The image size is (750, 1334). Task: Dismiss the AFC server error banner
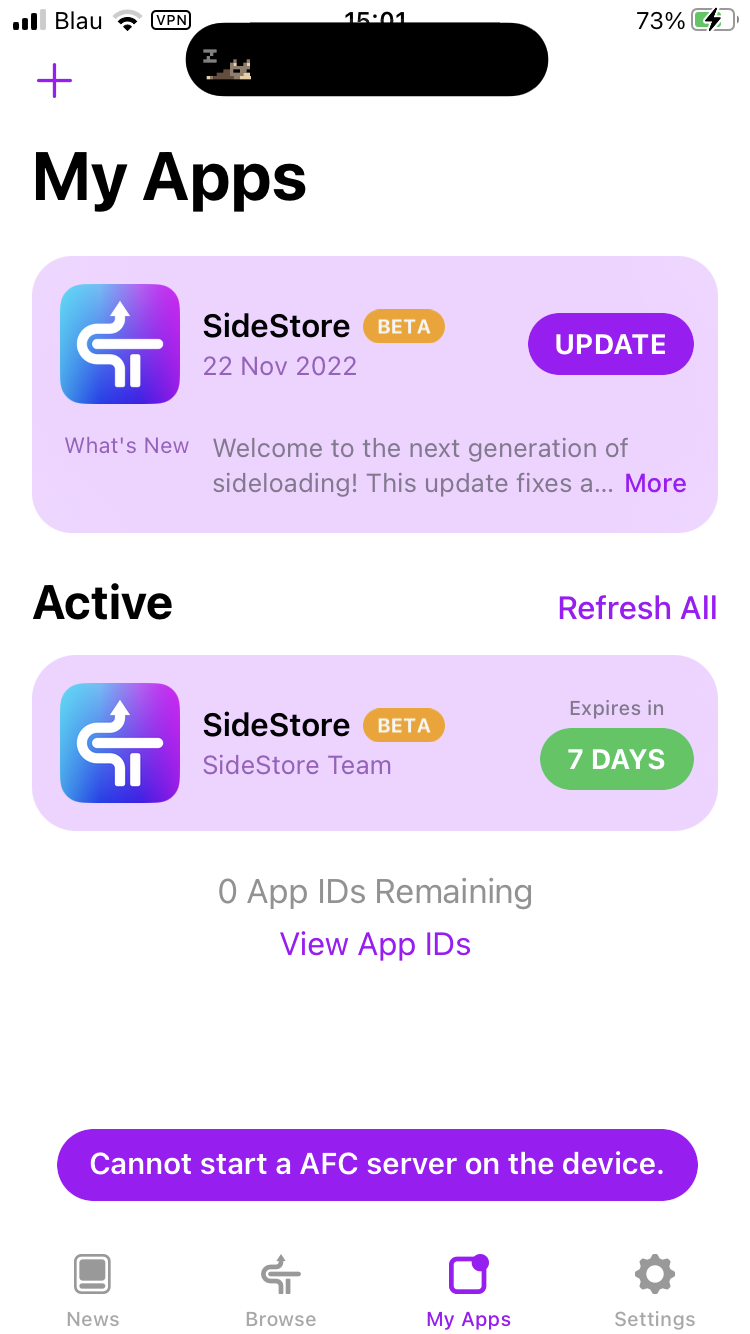[x=377, y=1164]
